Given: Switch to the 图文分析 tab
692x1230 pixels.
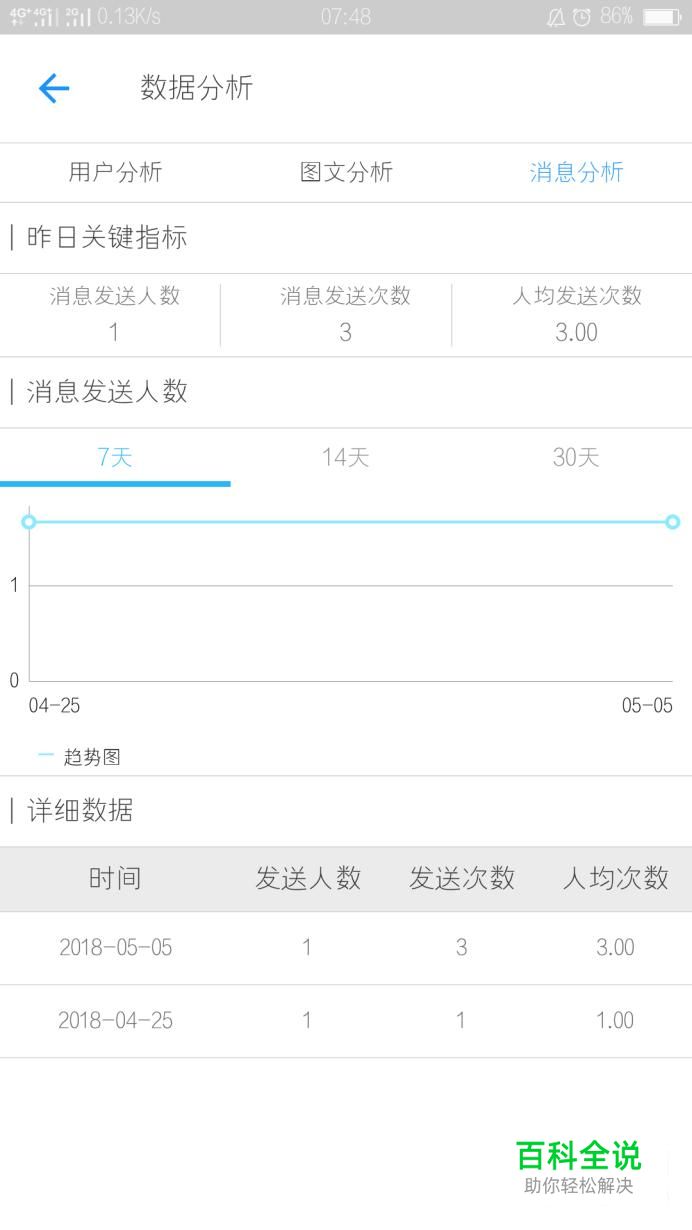Looking at the screenshot, I should click(x=346, y=172).
